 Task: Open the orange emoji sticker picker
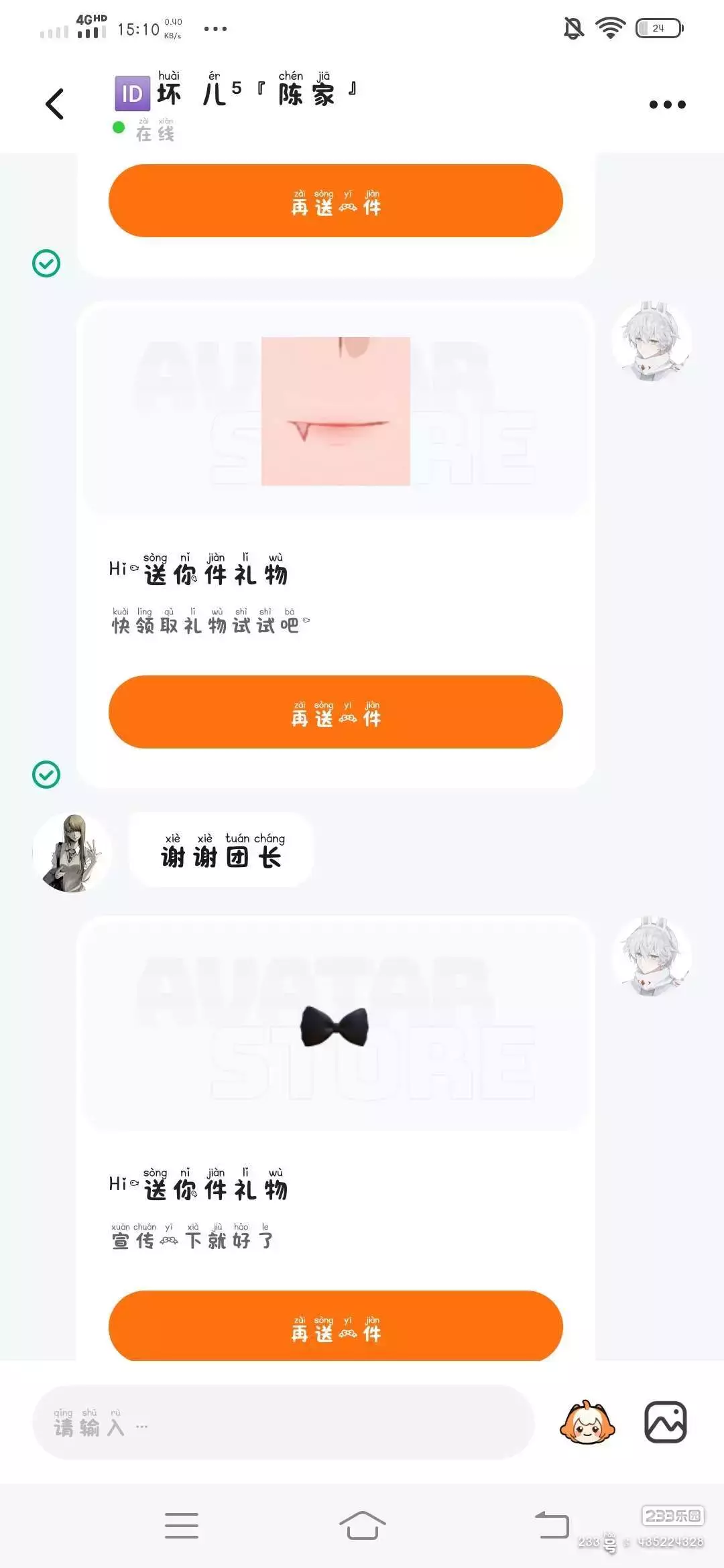587,1422
